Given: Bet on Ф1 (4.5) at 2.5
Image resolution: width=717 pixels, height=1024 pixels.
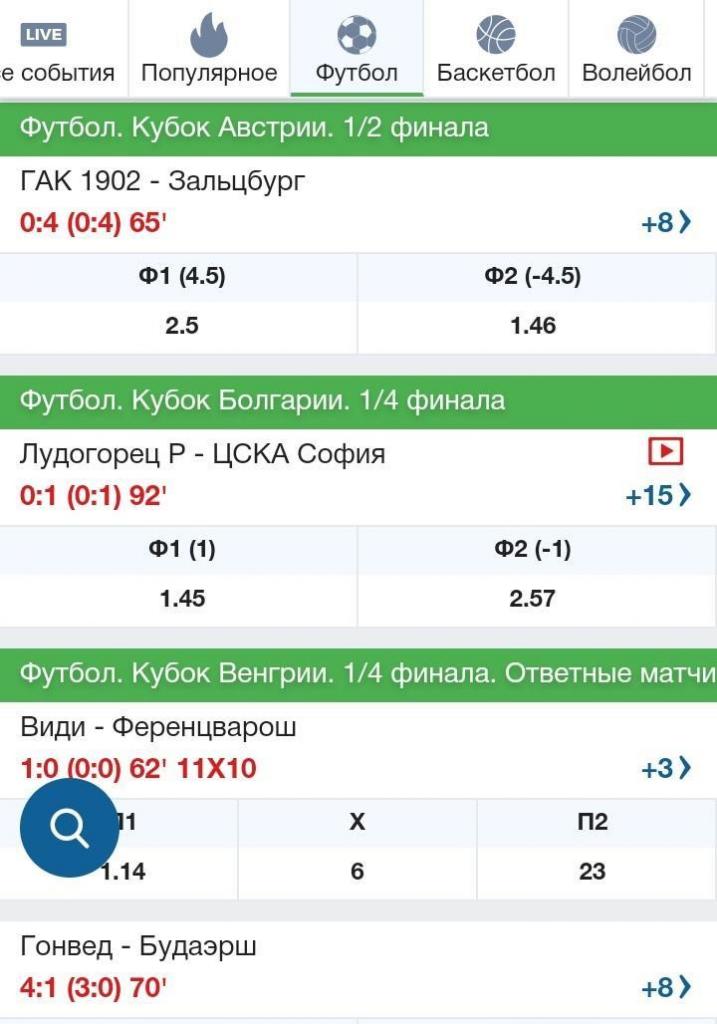Looking at the screenshot, I should (x=181, y=325).
